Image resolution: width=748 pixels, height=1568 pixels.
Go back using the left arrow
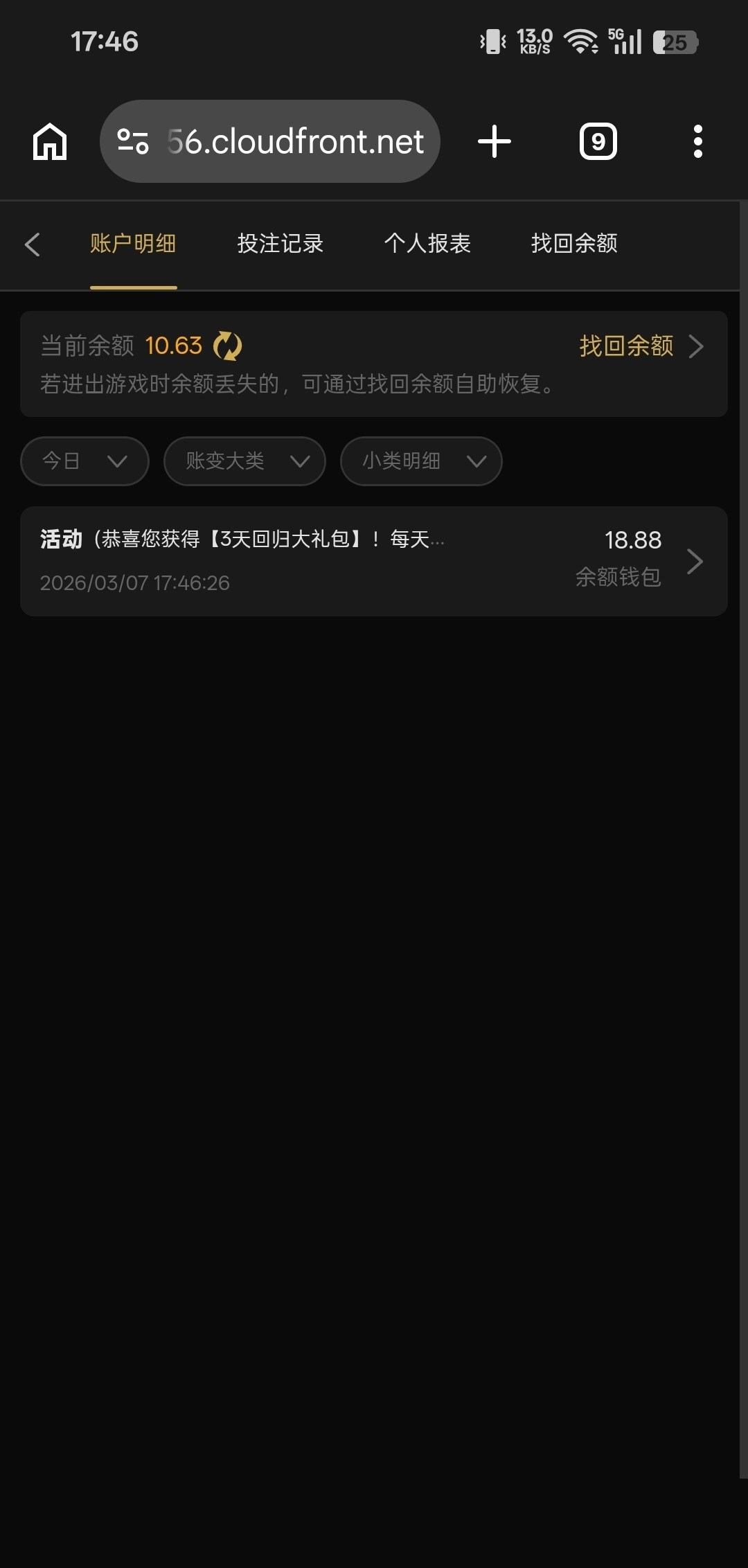point(32,244)
